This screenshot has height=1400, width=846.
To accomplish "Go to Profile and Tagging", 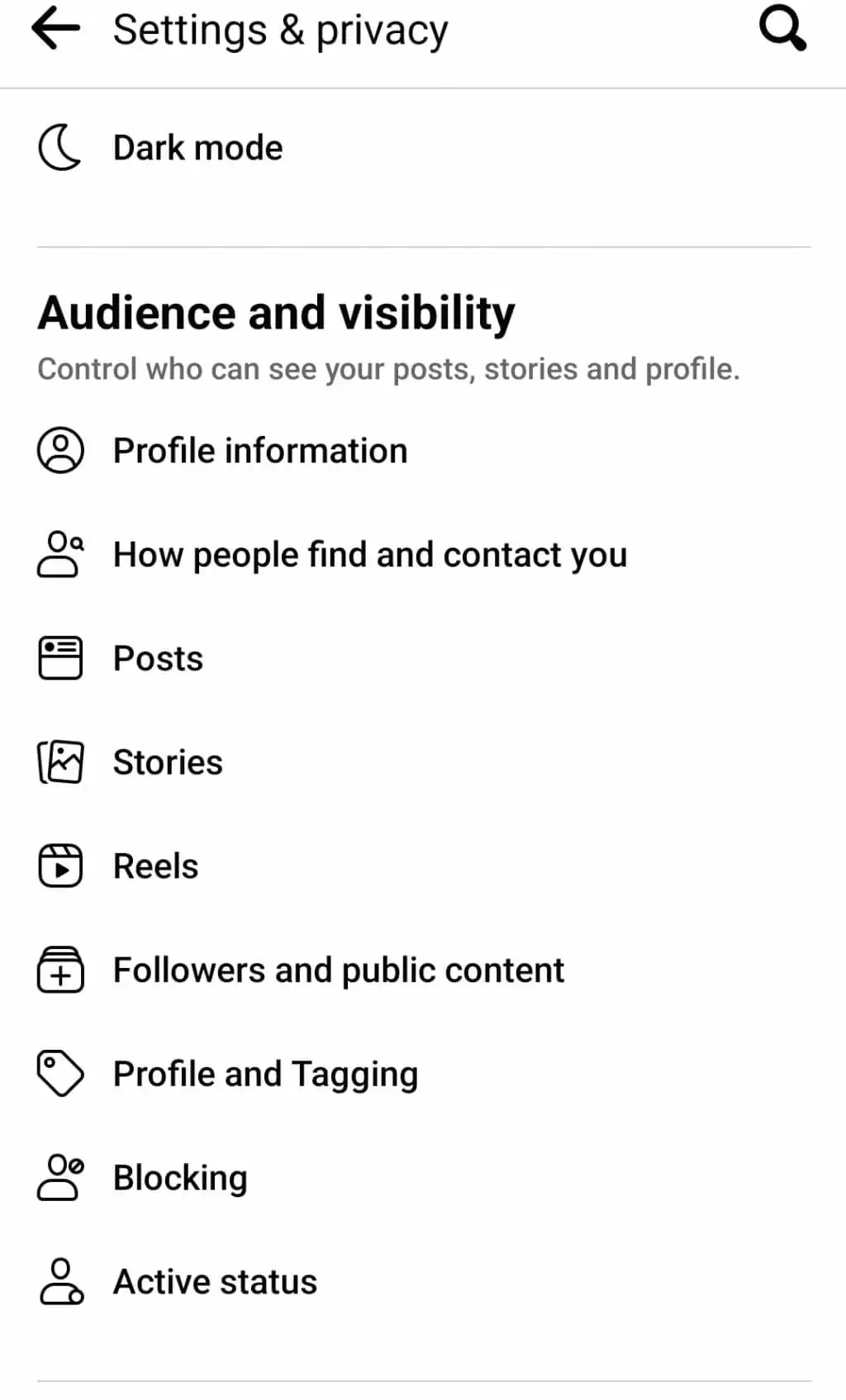I will (x=265, y=1075).
